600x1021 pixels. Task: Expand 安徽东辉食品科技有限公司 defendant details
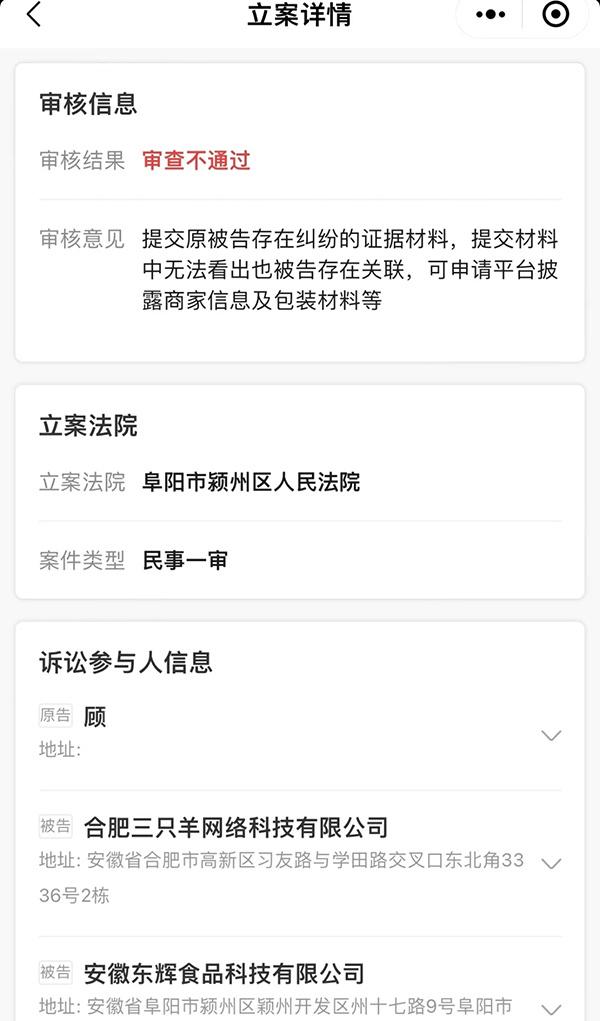coord(550,1008)
